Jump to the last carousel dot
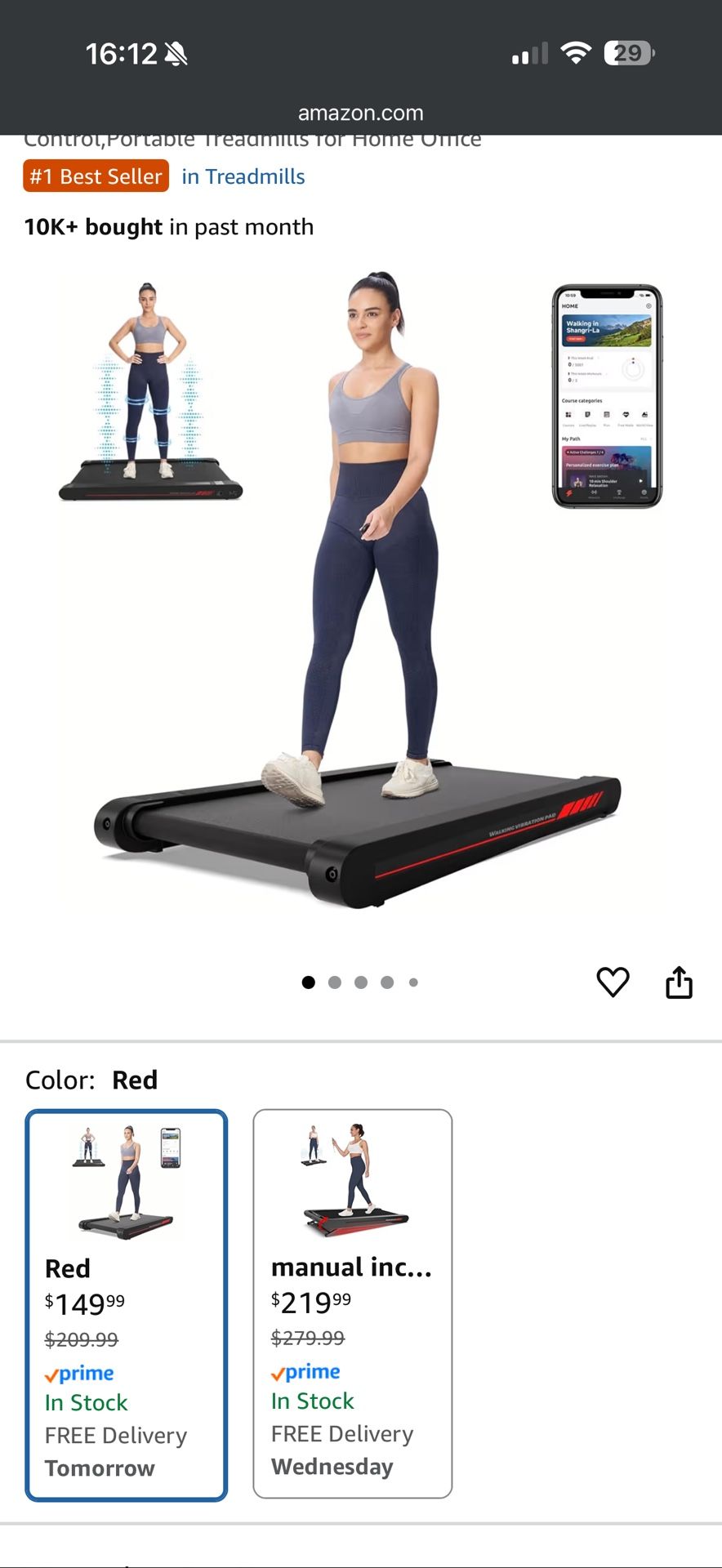This screenshot has width=722, height=1568. (413, 982)
